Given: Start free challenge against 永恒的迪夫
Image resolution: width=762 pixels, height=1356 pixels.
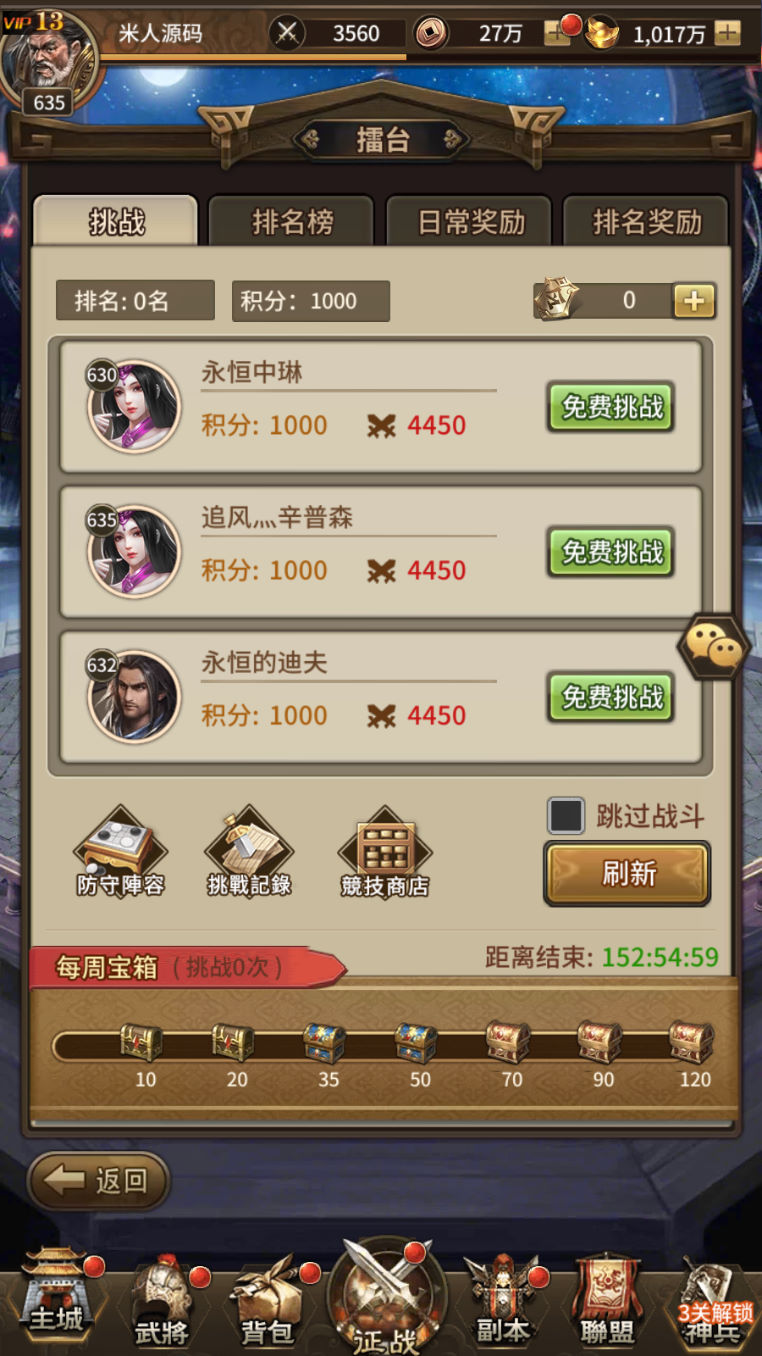Looking at the screenshot, I should [611, 697].
